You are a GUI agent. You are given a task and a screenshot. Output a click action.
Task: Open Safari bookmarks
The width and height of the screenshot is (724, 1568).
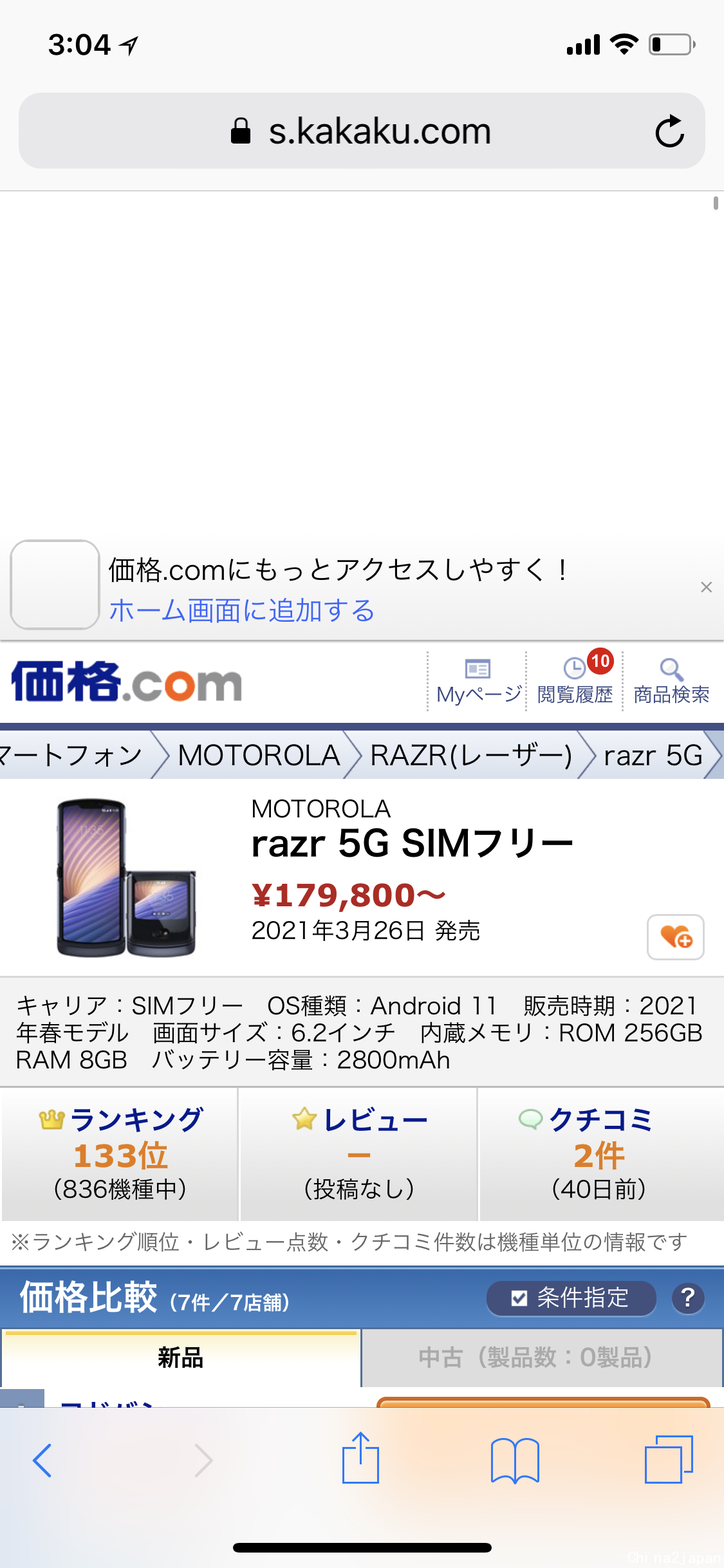coord(515,1460)
